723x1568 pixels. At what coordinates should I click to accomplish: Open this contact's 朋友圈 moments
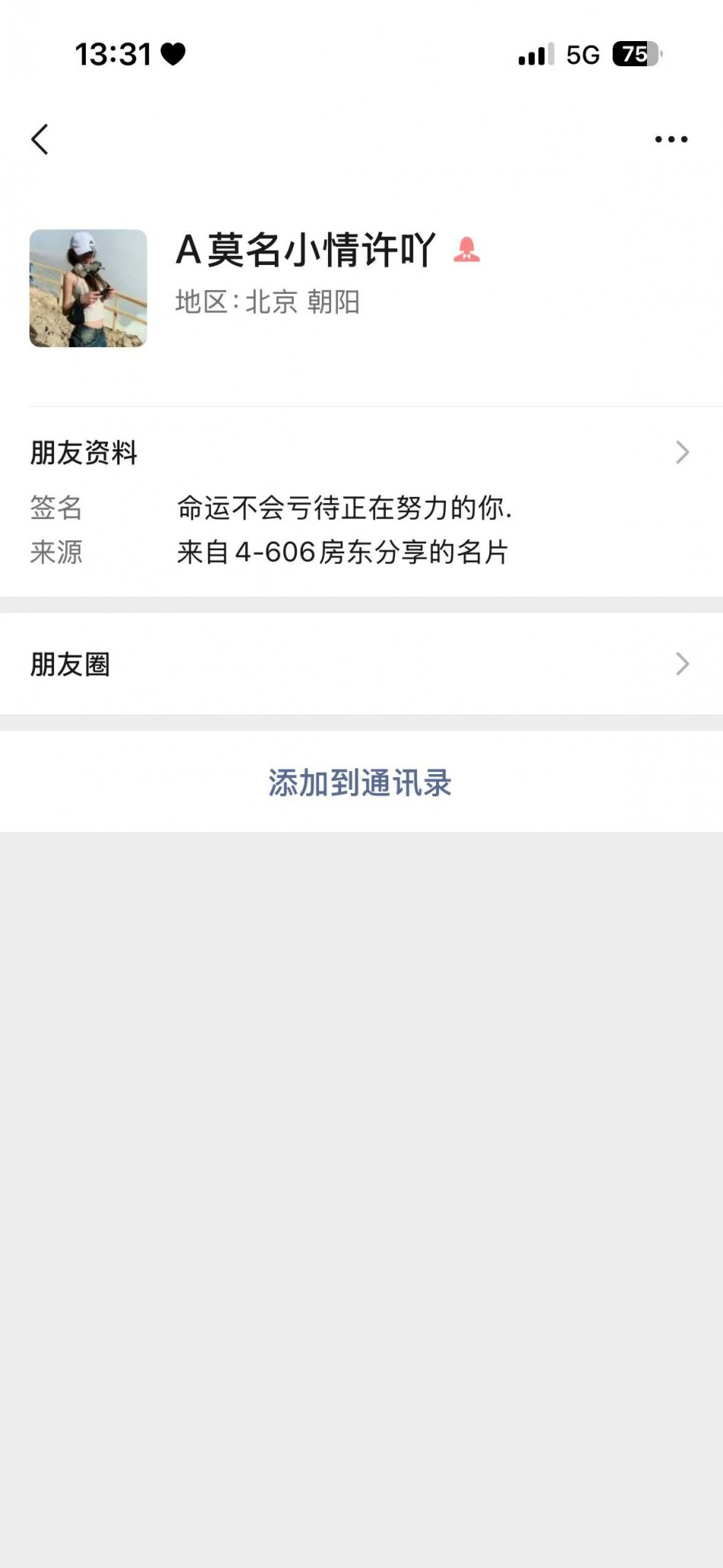[361, 664]
